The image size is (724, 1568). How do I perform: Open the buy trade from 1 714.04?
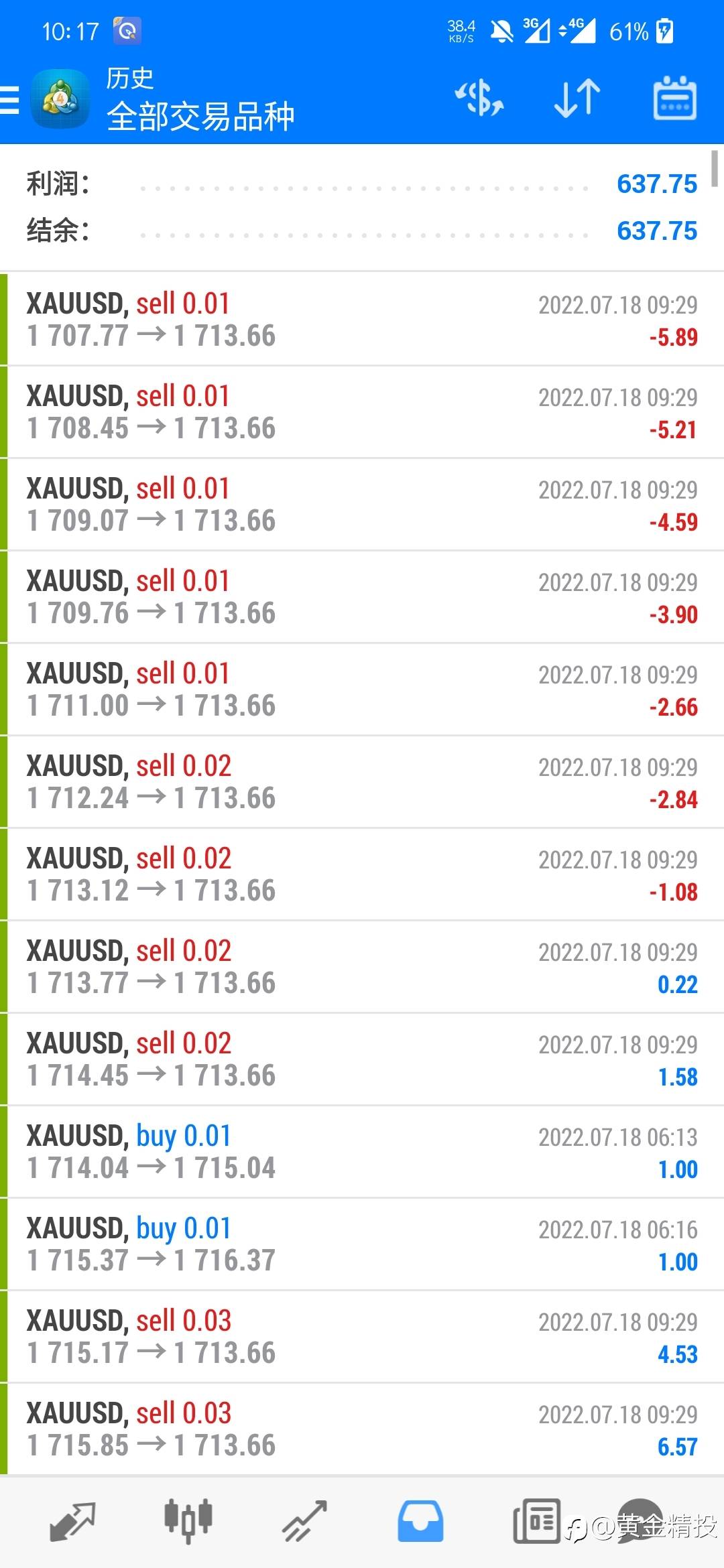coord(362,1152)
